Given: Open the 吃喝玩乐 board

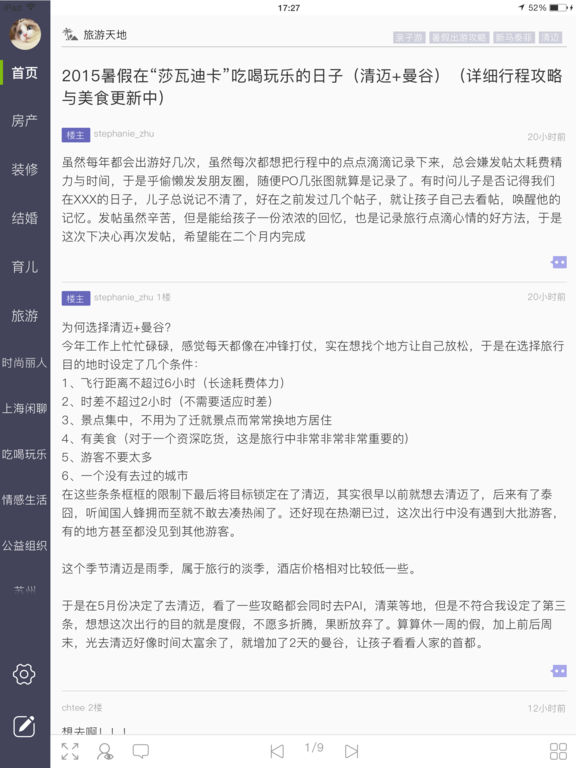Looking at the screenshot, I should [24, 454].
